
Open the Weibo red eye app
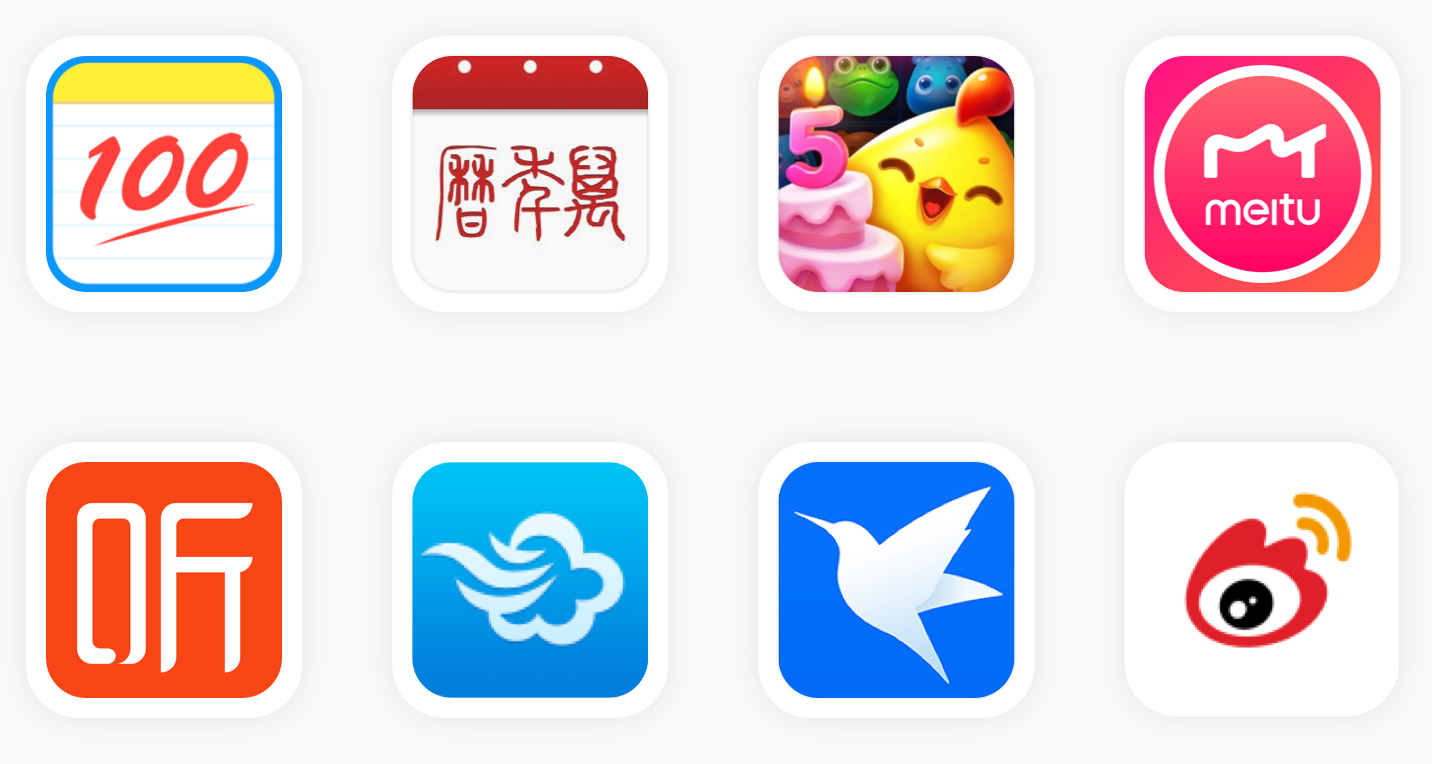(1262, 580)
